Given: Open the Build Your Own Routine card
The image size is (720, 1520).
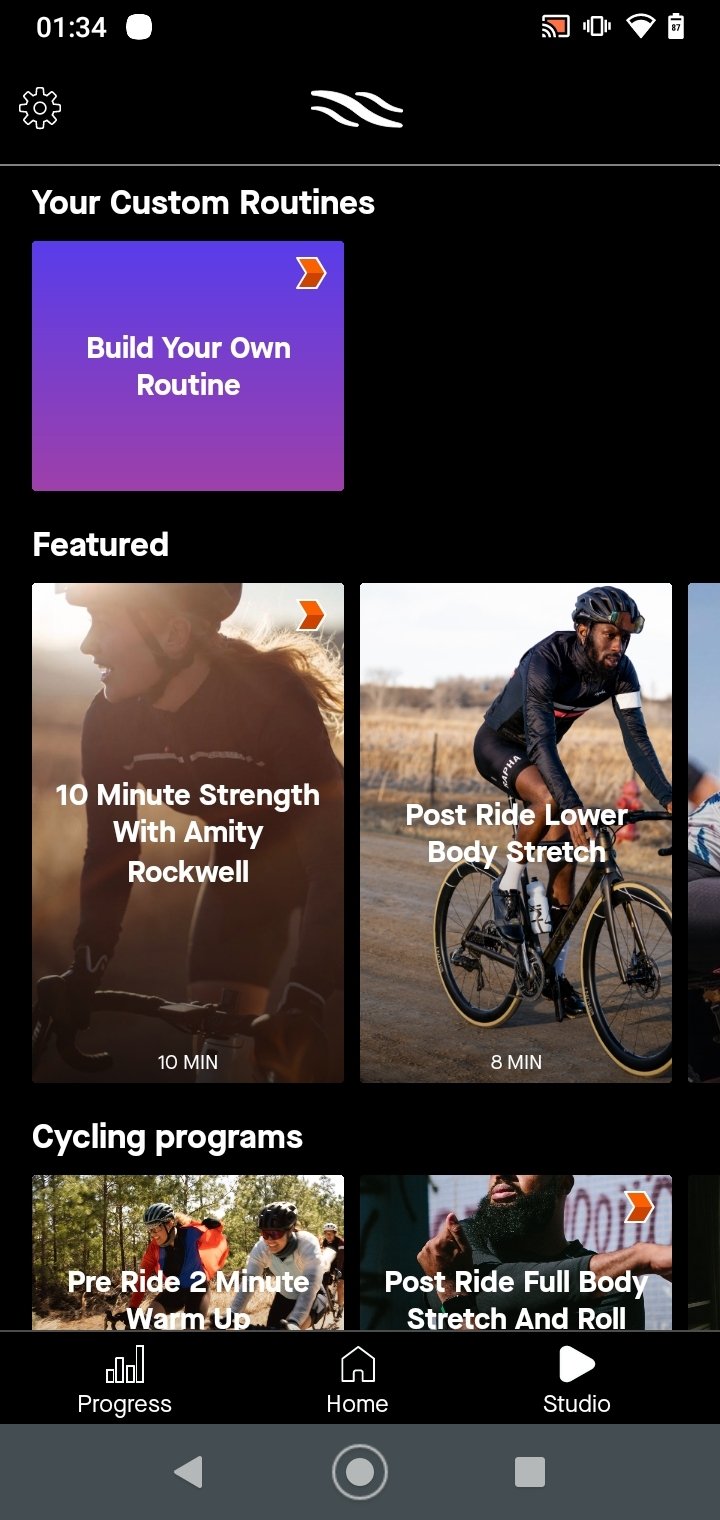Looking at the screenshot, I should 188,366.
